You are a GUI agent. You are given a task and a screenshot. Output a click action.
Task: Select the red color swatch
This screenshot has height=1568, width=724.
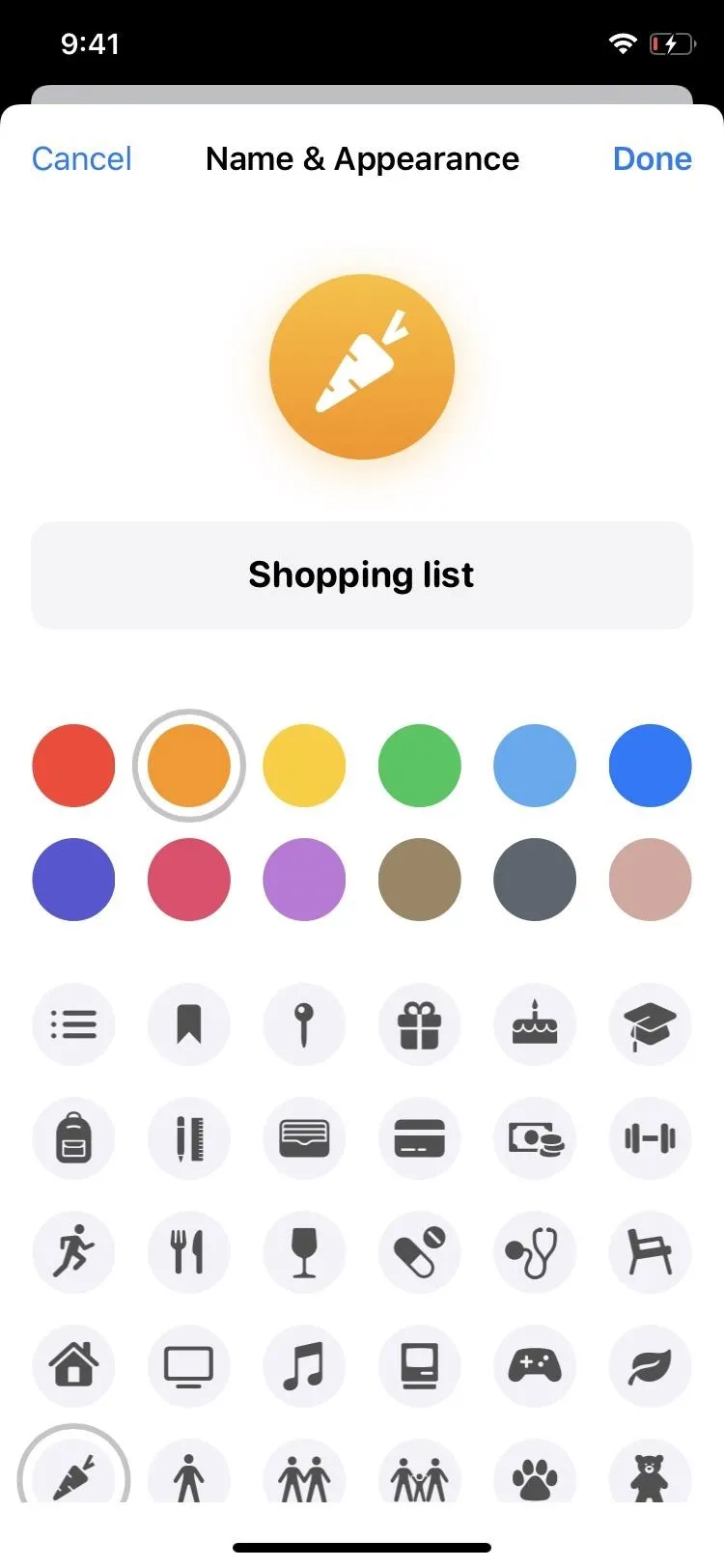73,766
